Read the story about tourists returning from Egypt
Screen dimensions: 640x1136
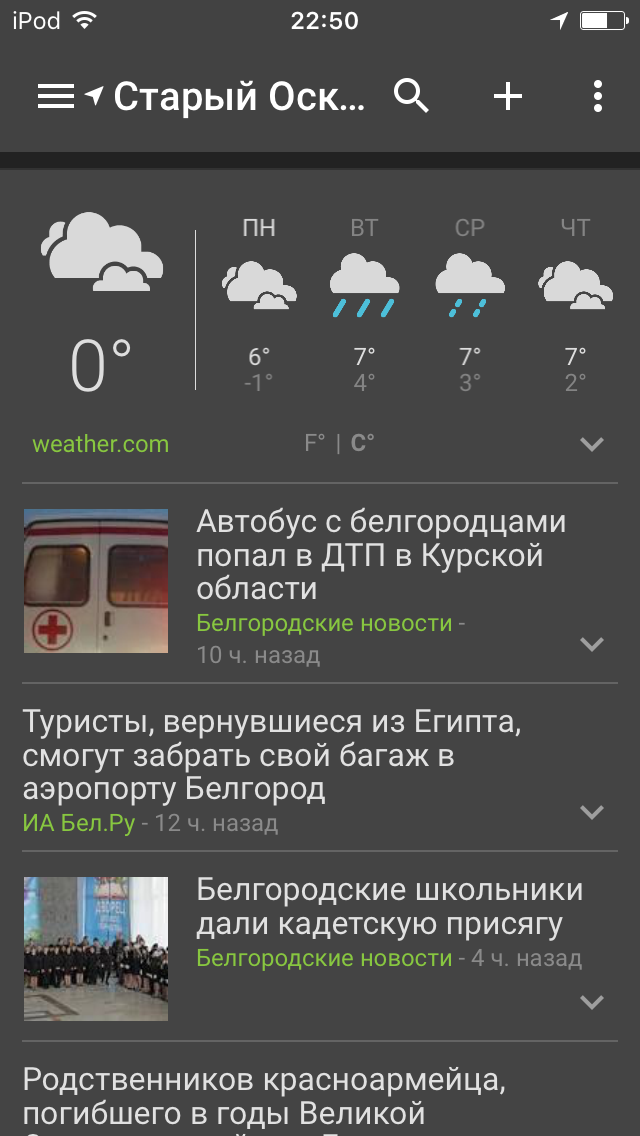pyautogui.click(x=272, y=755)
